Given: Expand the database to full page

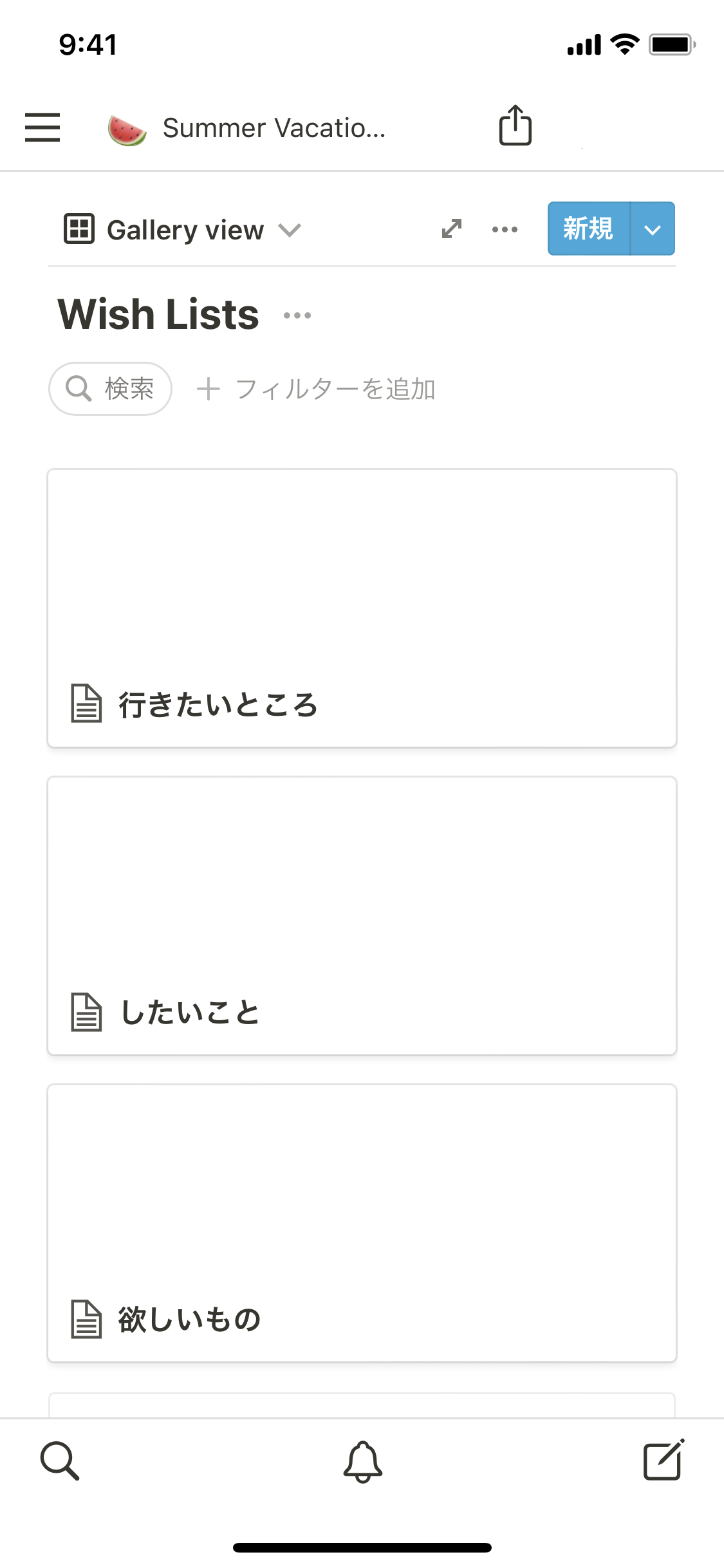Looking at the screenshot, I should [452, 229].
